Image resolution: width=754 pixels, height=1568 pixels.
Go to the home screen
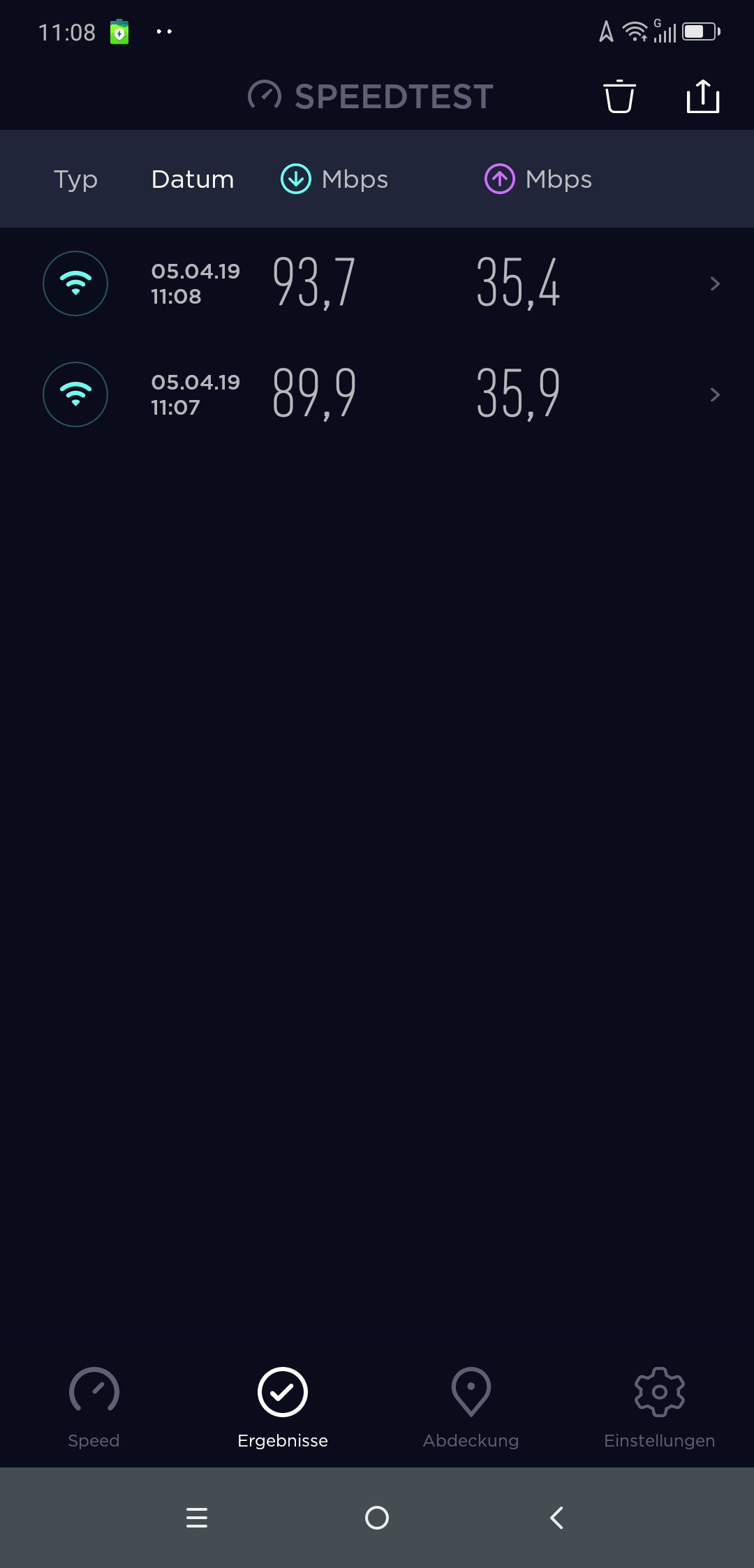377,1518
